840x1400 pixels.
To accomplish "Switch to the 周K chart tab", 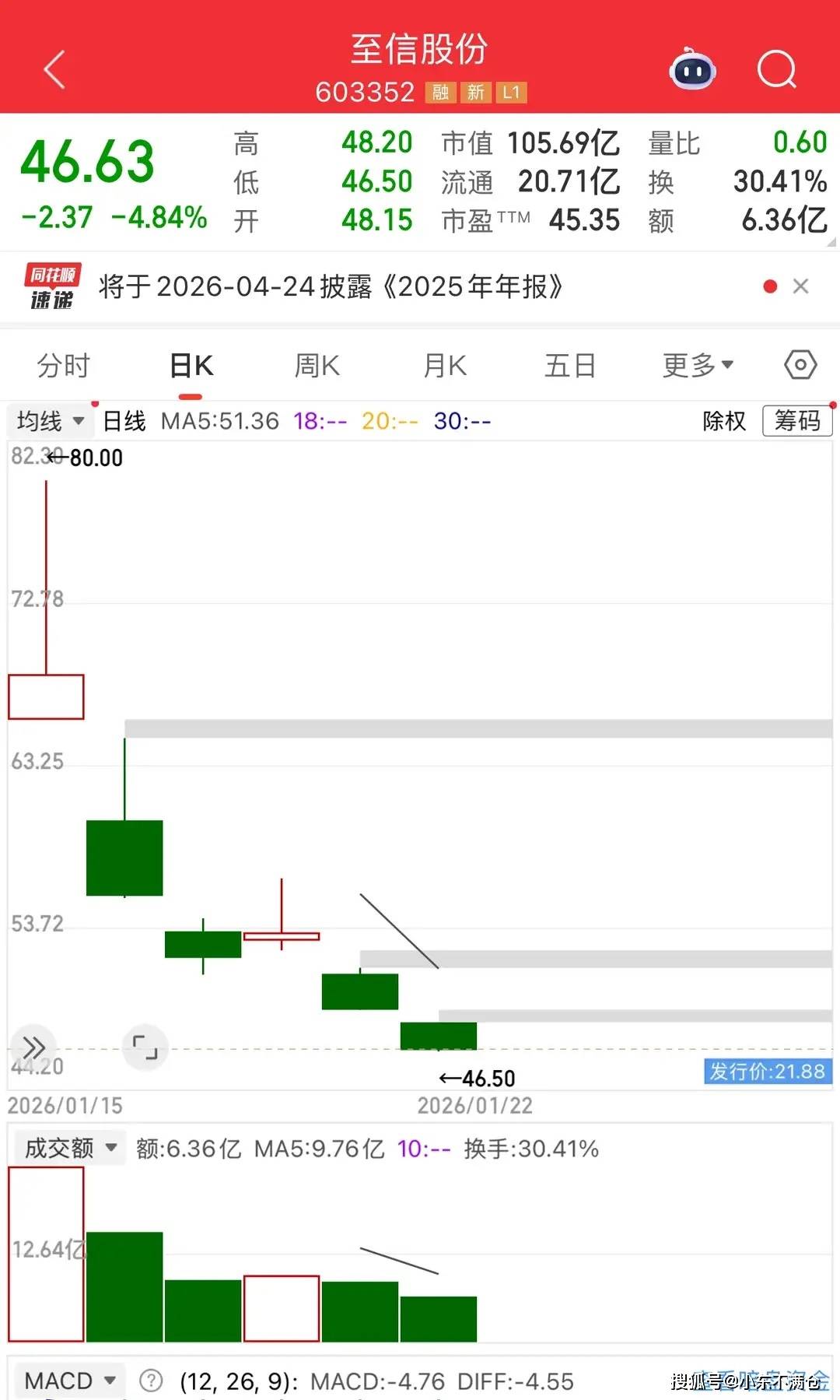I will [317, 365].
